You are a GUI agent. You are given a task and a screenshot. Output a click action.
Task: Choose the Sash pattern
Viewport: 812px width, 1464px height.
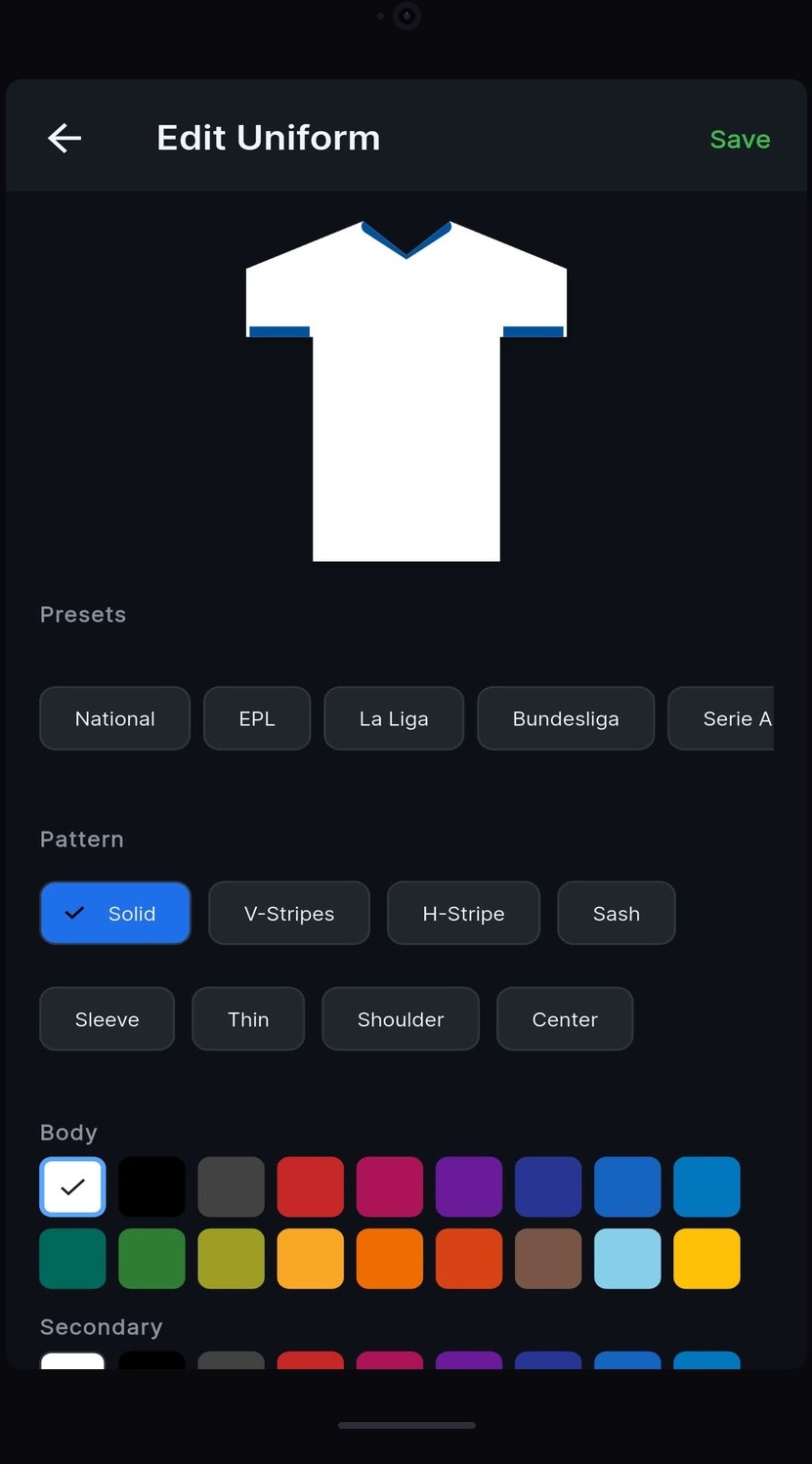click(x=616, y=913)
